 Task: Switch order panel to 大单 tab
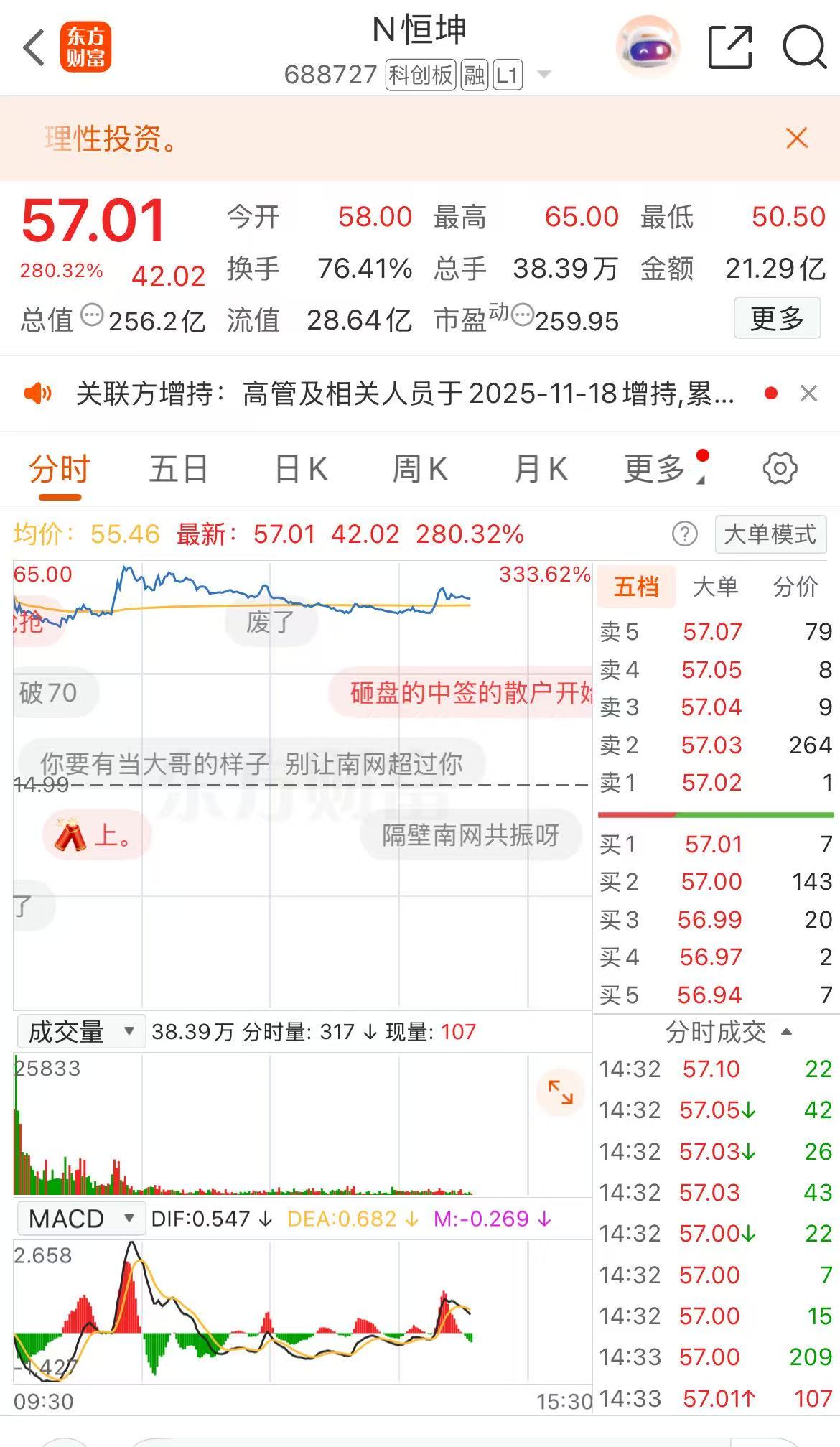(715, 587)
